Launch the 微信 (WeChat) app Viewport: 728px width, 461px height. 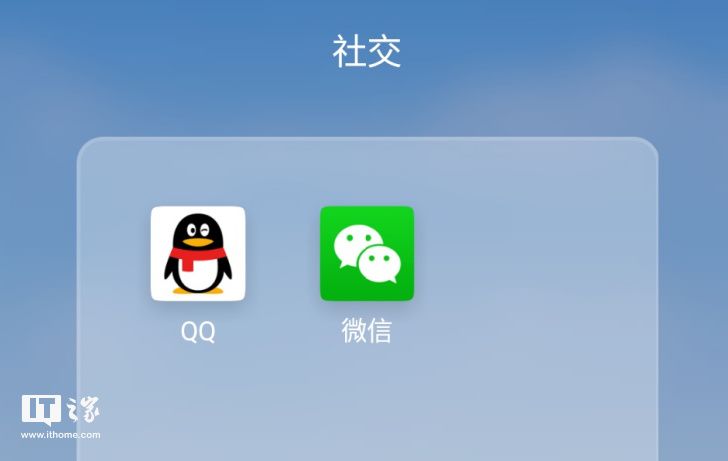[366, 253]
